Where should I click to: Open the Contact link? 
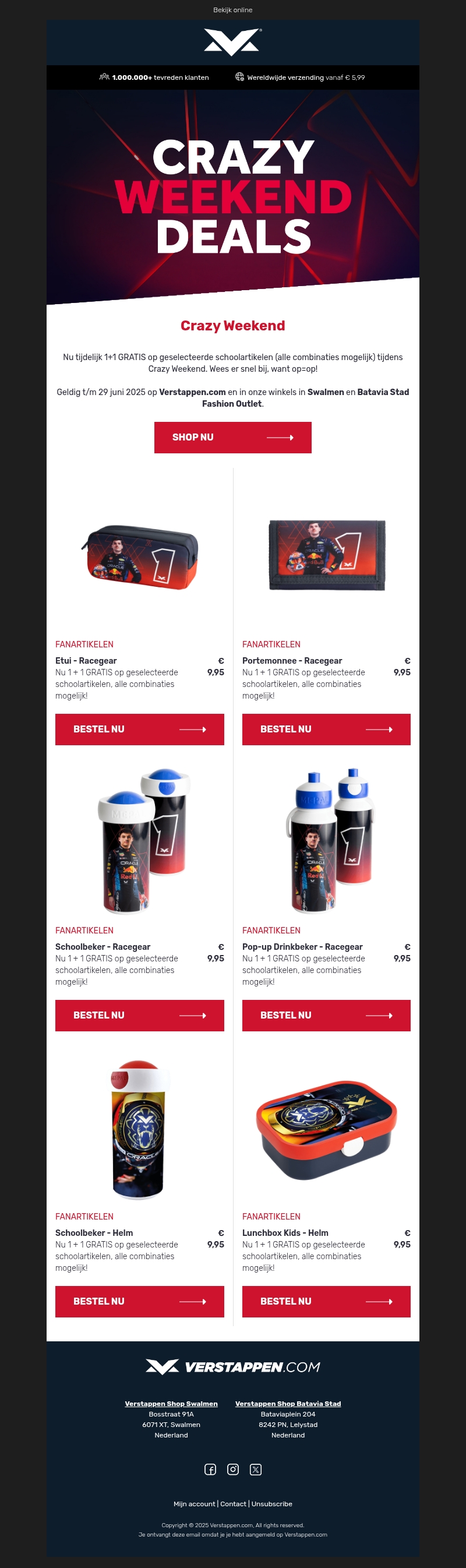tap(233, 1503)
